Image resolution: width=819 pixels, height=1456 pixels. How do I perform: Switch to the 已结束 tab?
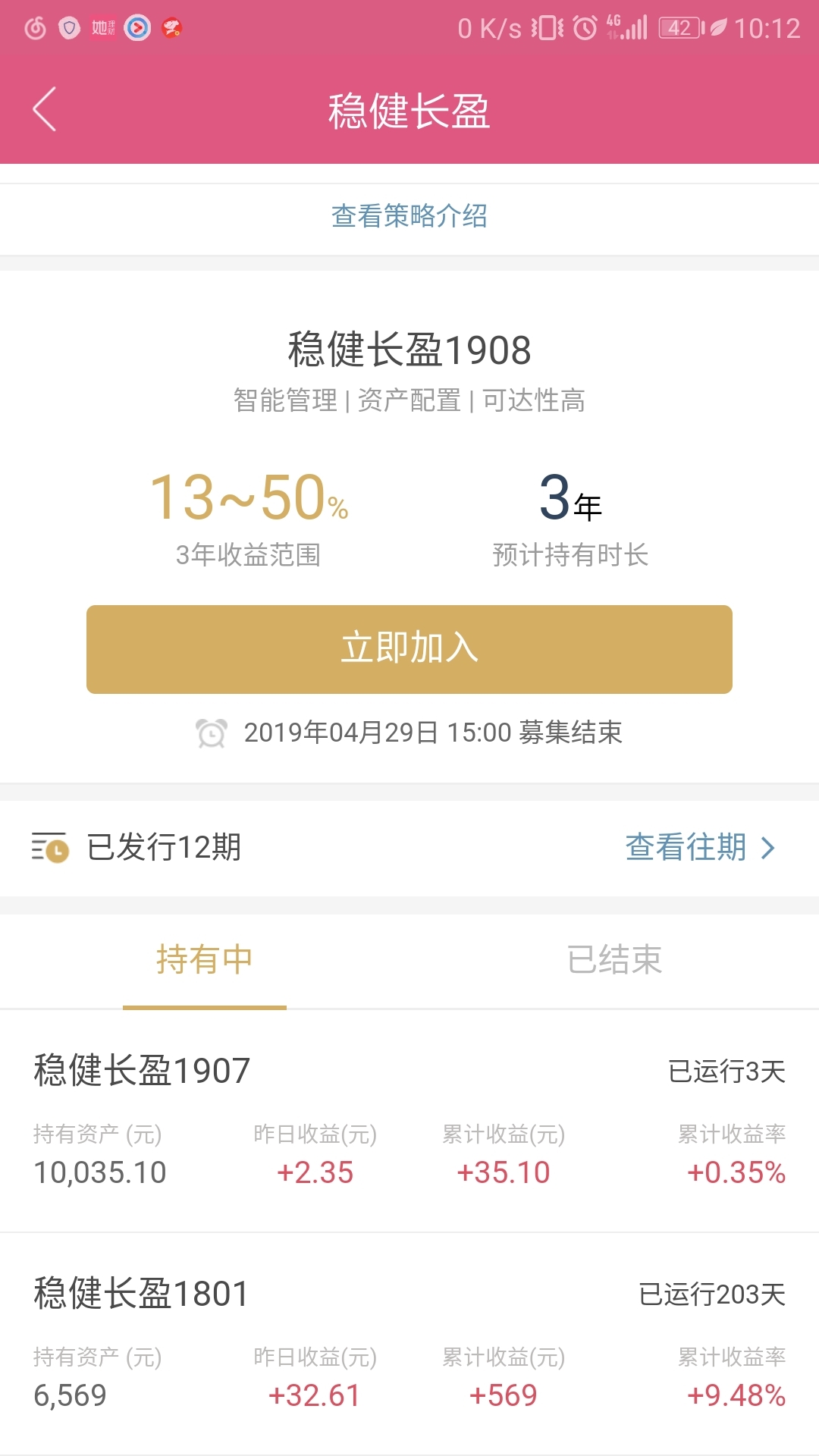coord(614,960)
